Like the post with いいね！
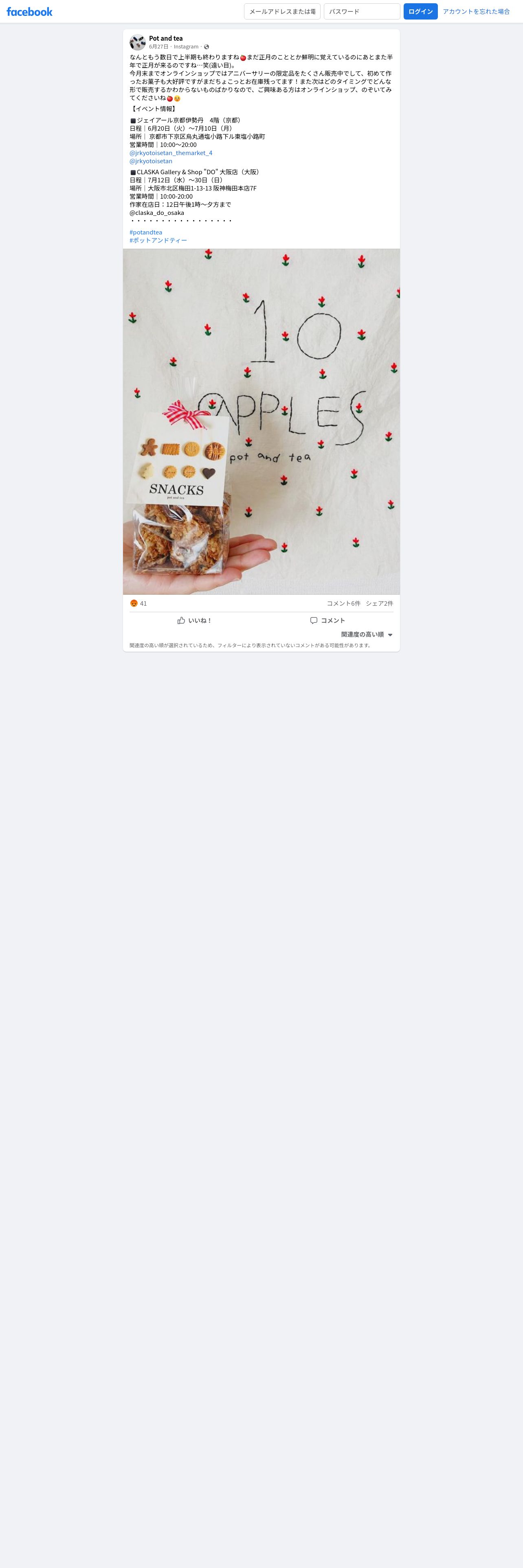Viewport: 523px width, 1568px height. 194,620
